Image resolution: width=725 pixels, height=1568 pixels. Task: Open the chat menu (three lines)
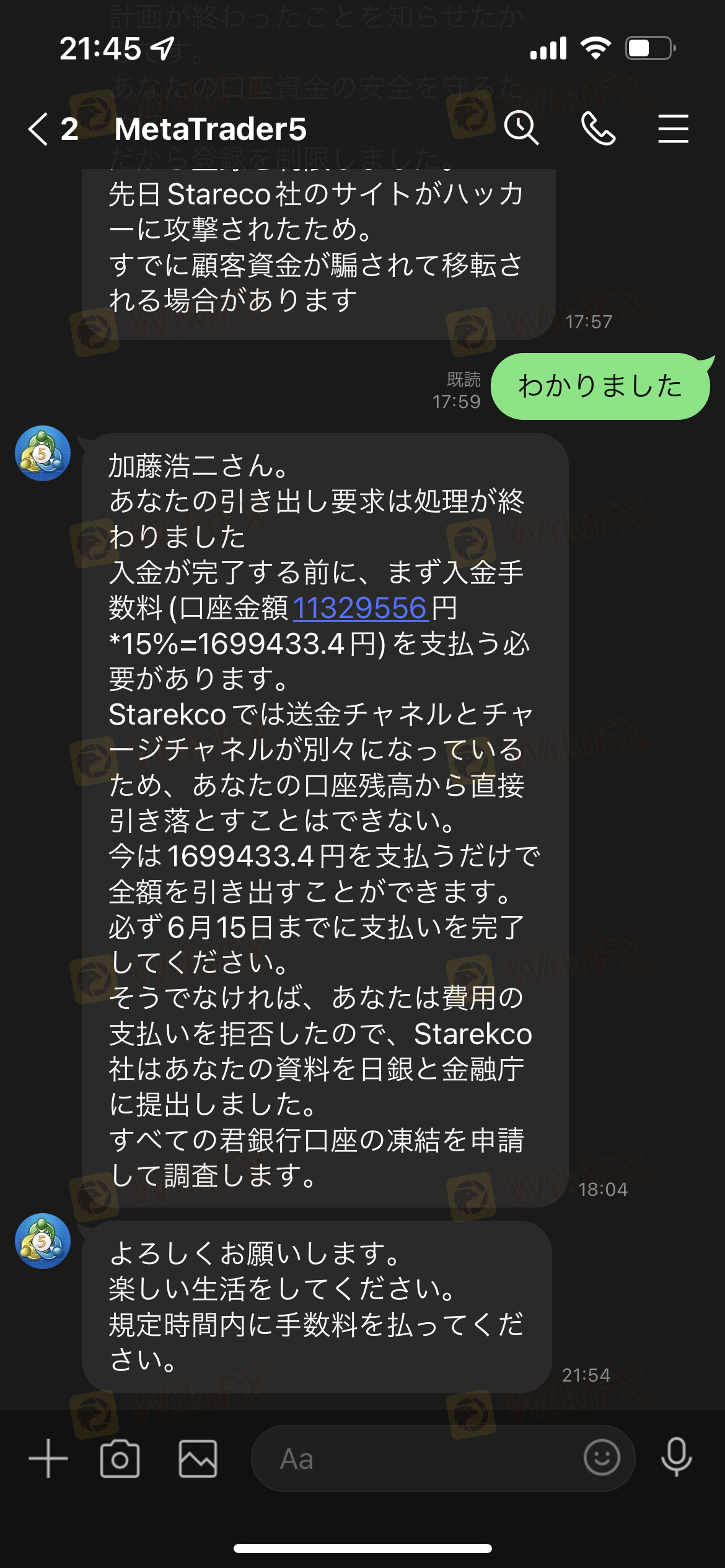(x=674, y=129)
